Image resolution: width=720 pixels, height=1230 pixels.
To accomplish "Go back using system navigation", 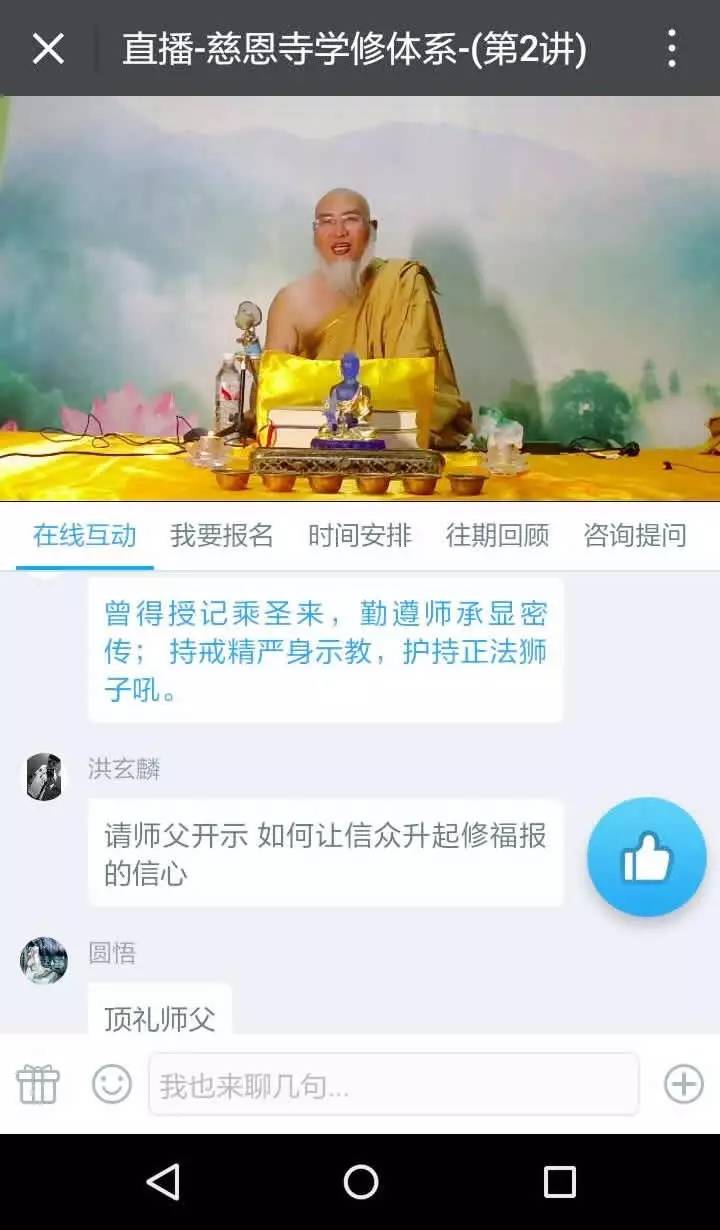I will [162, 1182].
